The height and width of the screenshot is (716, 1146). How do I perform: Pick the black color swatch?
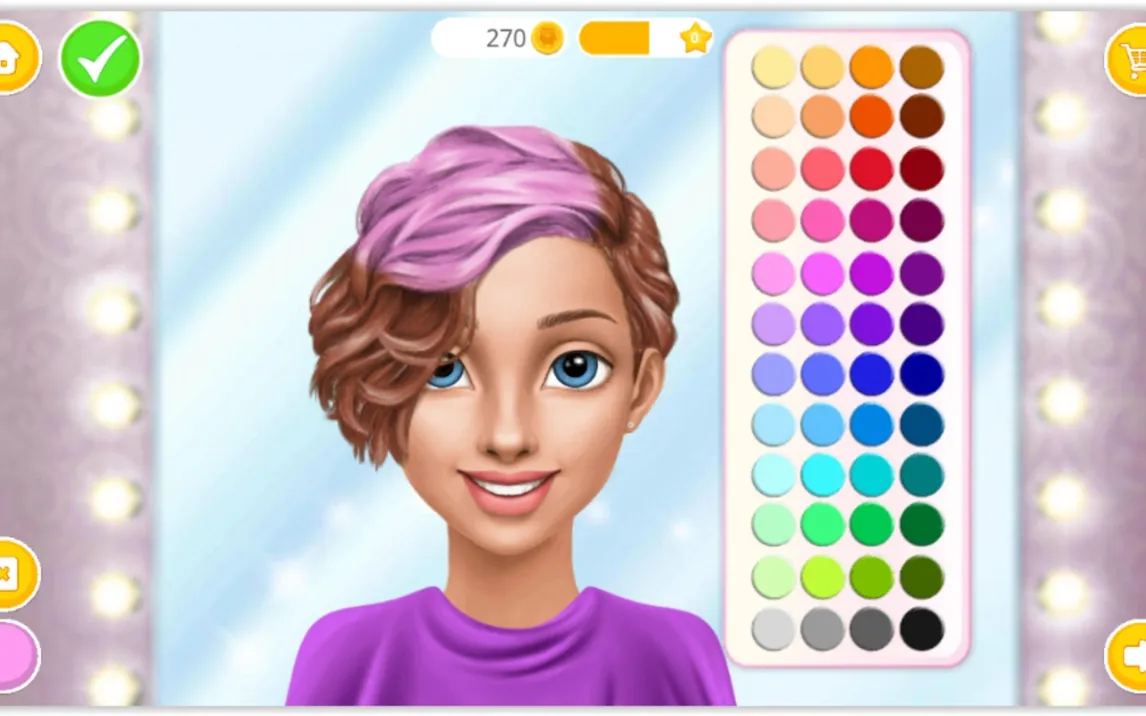click(x=921, y=629)
